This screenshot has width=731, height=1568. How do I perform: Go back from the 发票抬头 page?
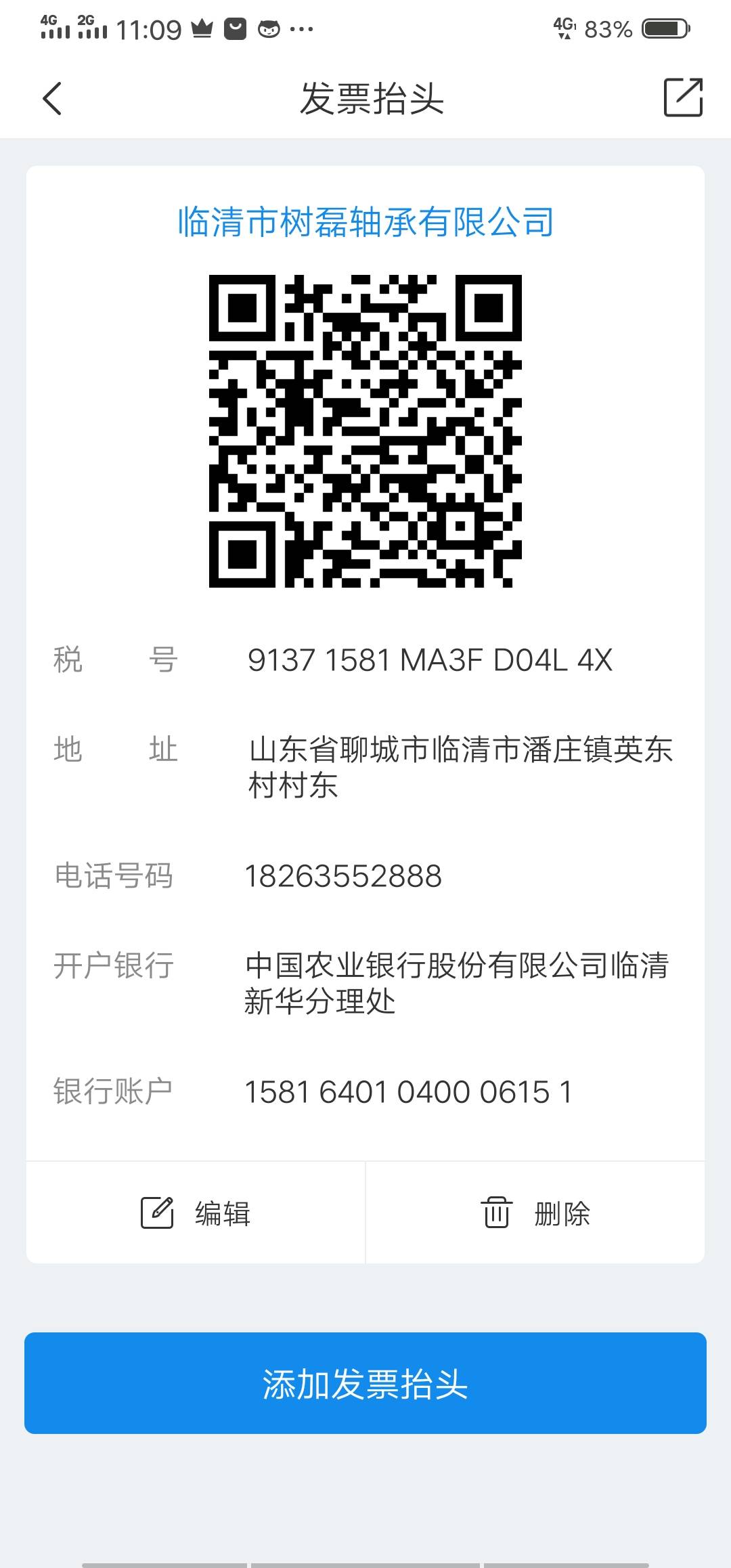(52, 99)
